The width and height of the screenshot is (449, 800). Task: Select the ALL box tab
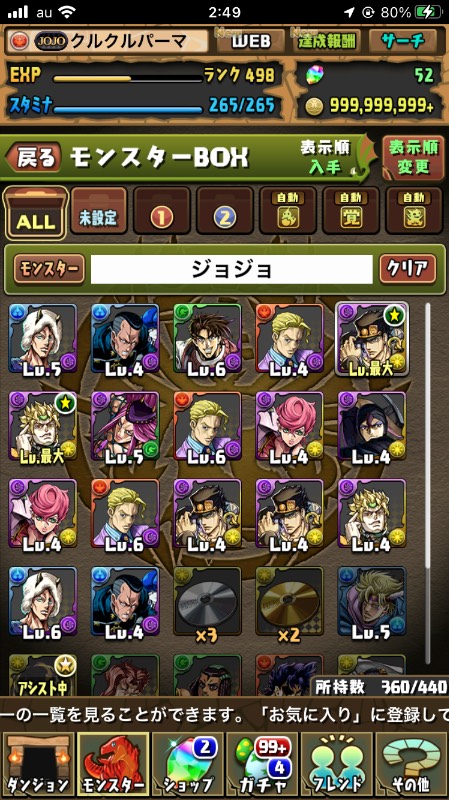click(x=36, y=213)
